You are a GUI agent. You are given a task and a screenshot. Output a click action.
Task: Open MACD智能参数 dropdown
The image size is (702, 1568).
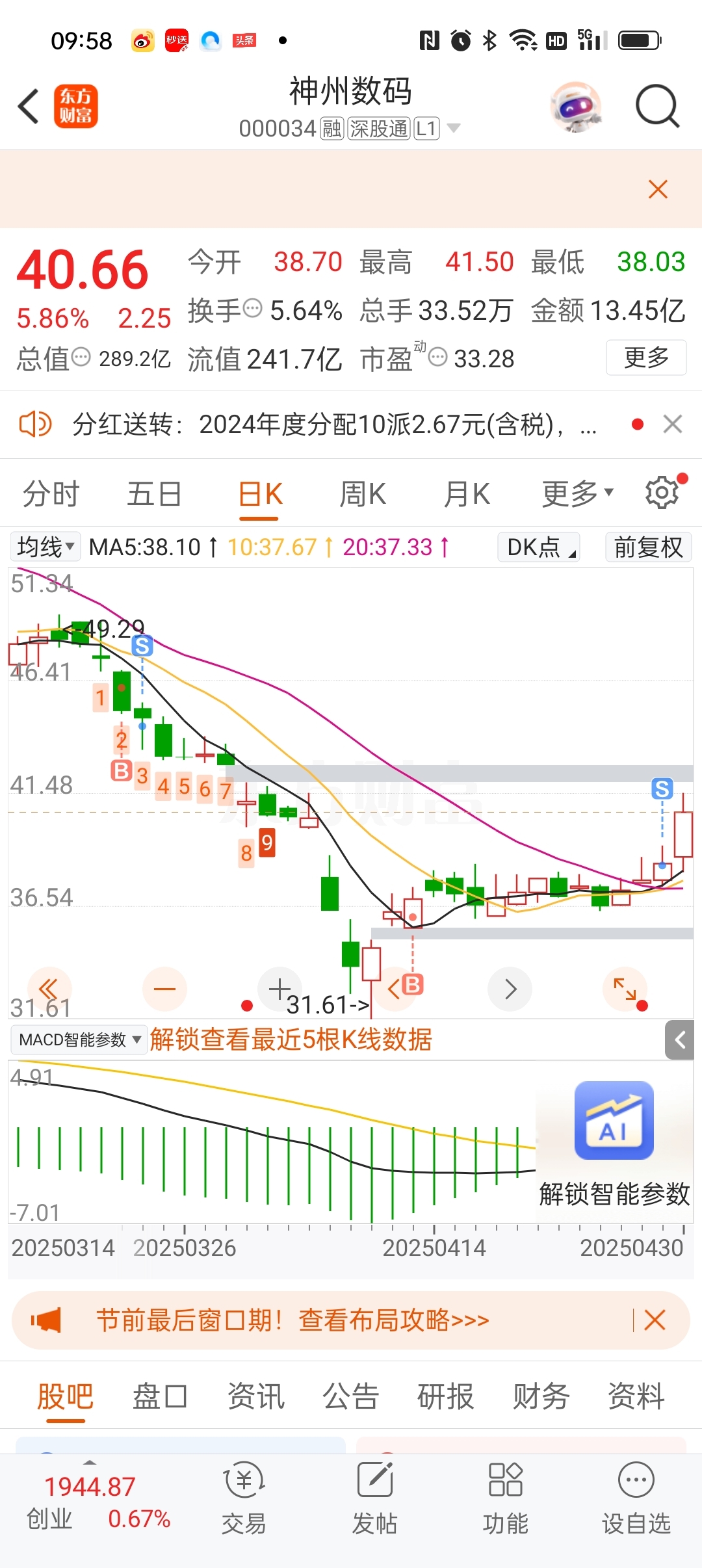click(x=79, y=1039)
